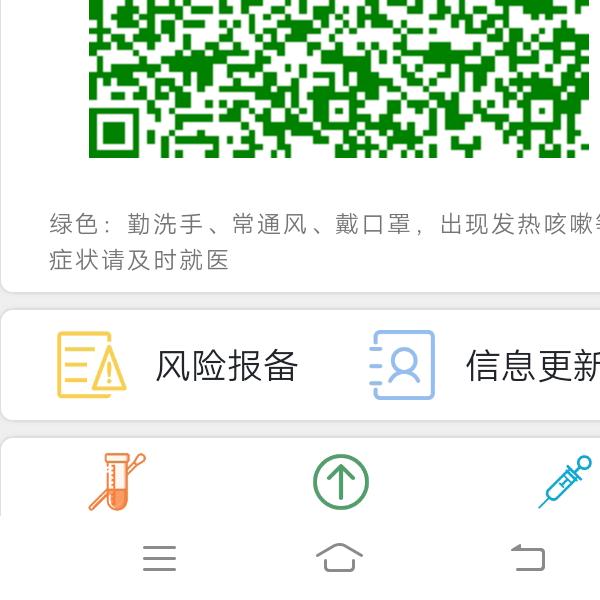
Task: Open the system recent apps menu
Action: 159,558
